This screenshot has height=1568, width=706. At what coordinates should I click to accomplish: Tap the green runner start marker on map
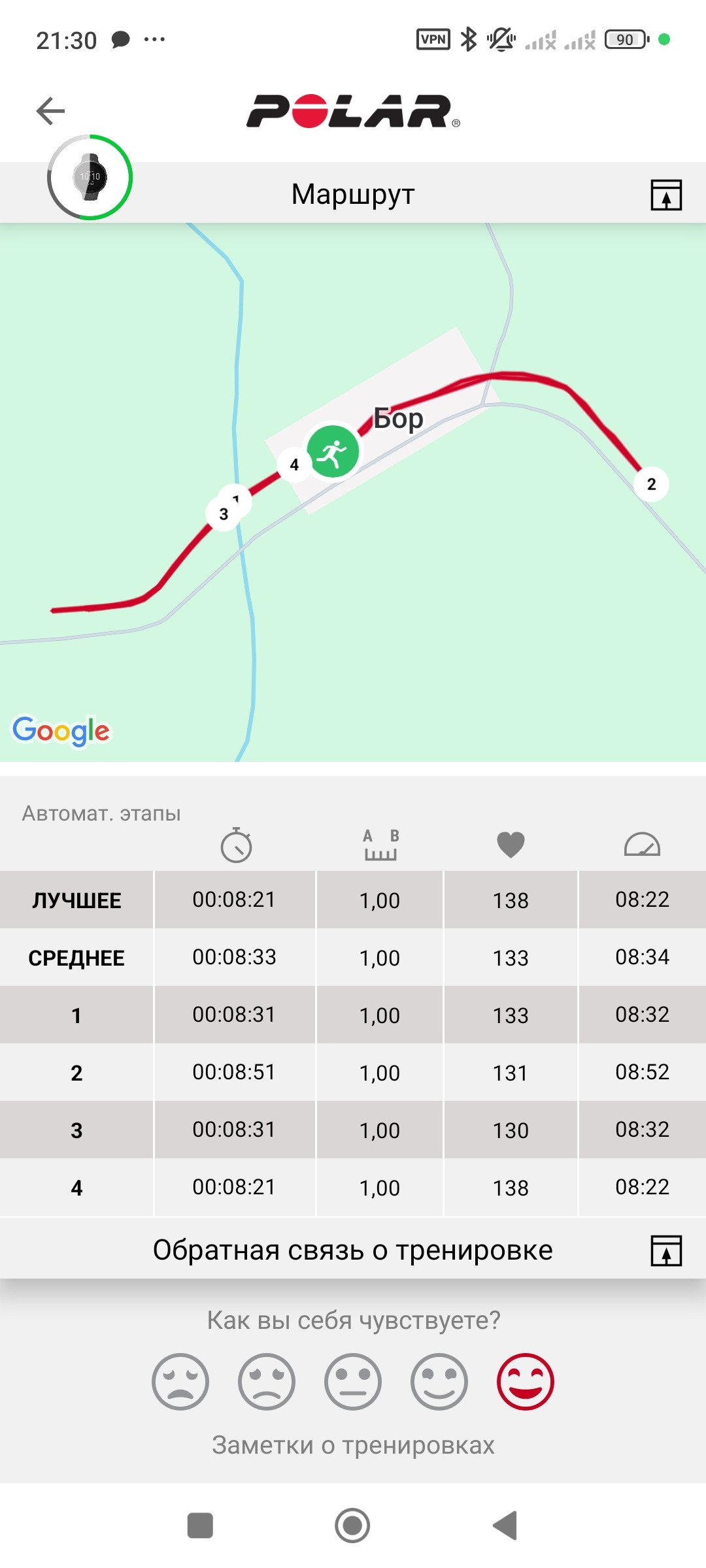(x=333, y=451)
